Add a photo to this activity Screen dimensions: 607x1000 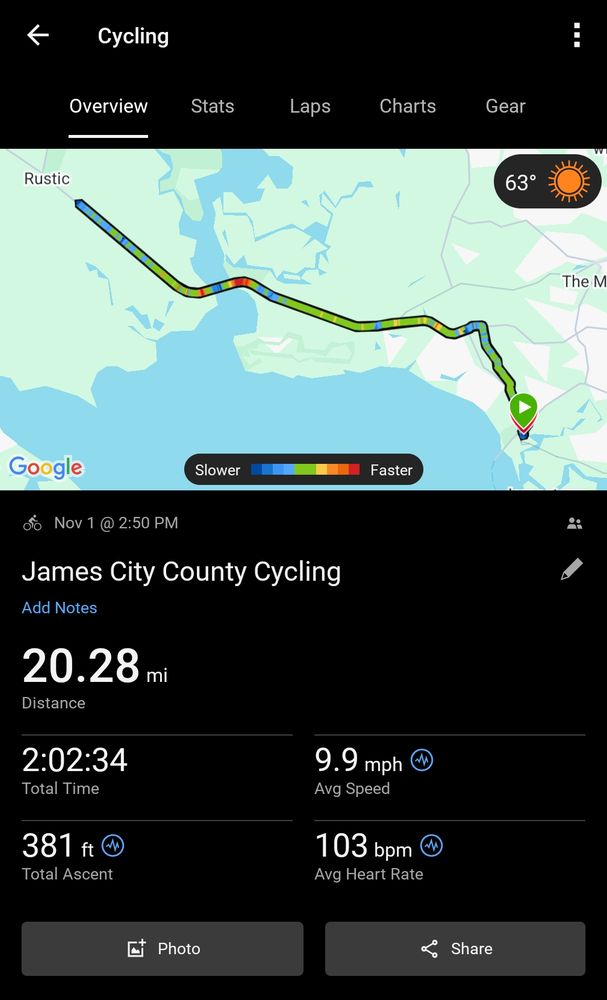coord(162,948)
